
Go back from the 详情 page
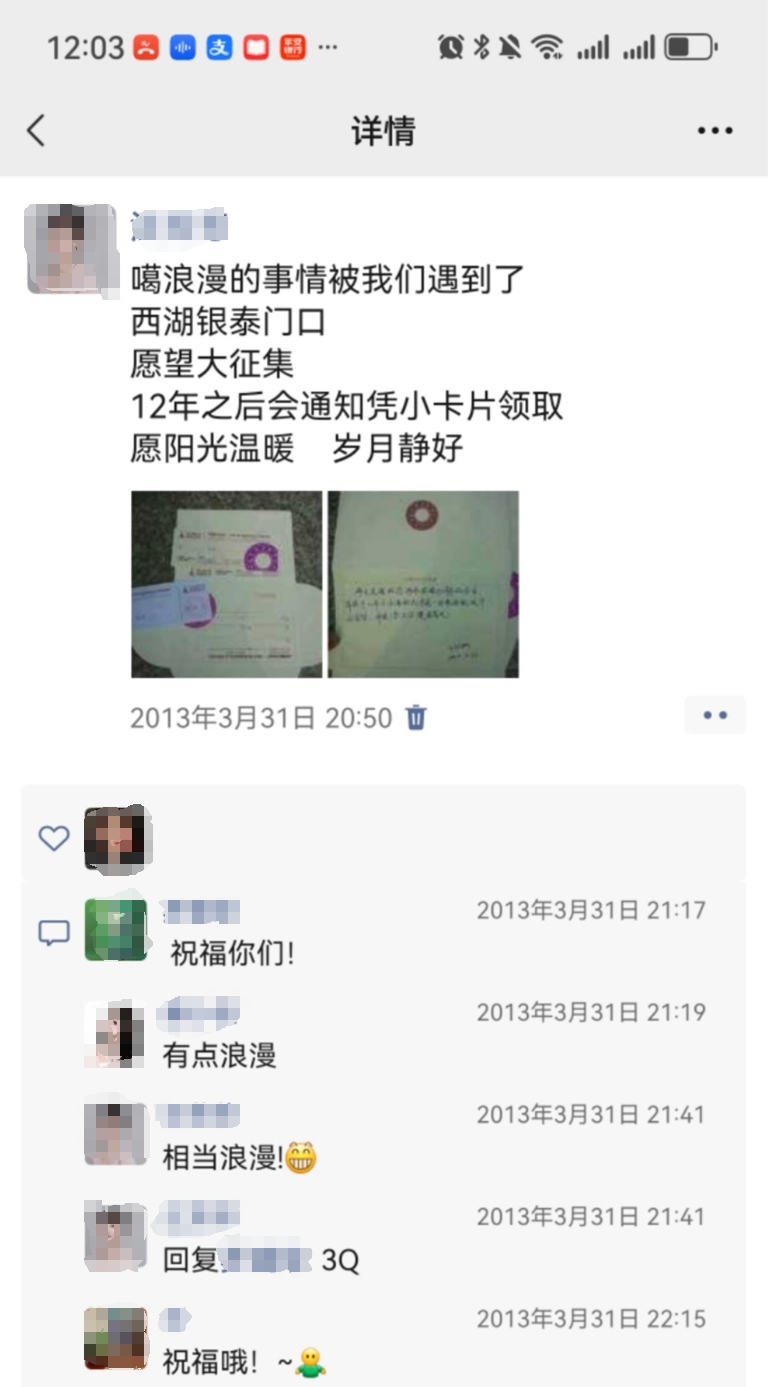37,131
